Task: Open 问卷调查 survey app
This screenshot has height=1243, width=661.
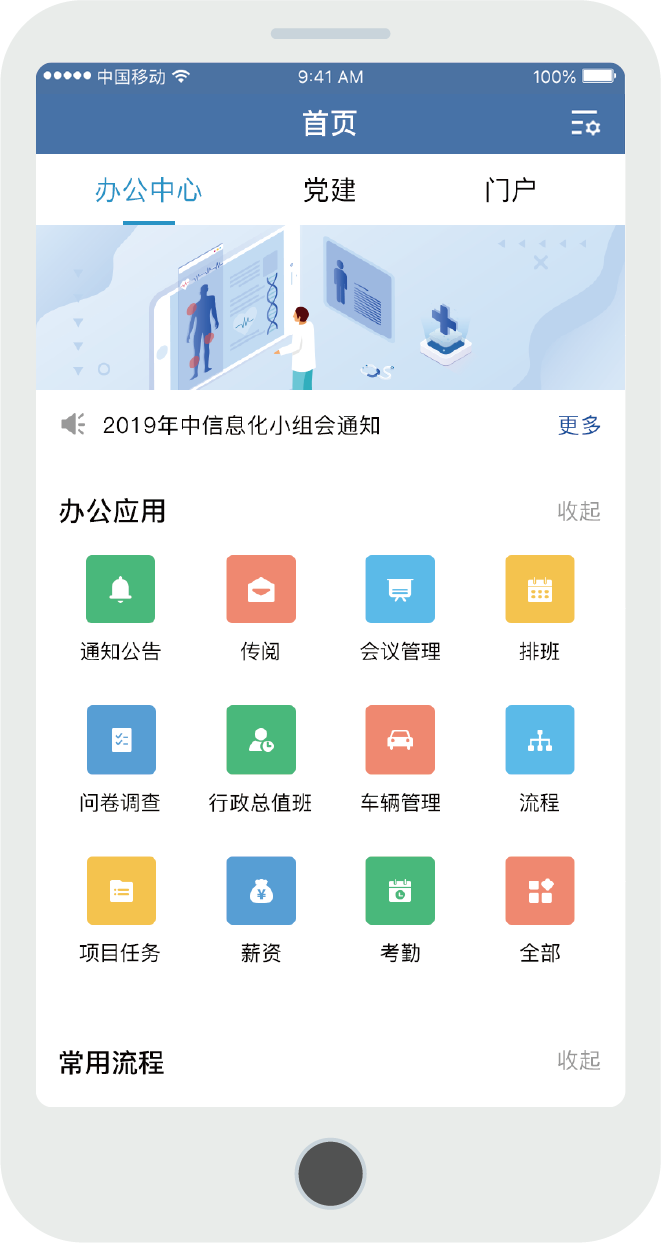Action: [x=120, y=740]
